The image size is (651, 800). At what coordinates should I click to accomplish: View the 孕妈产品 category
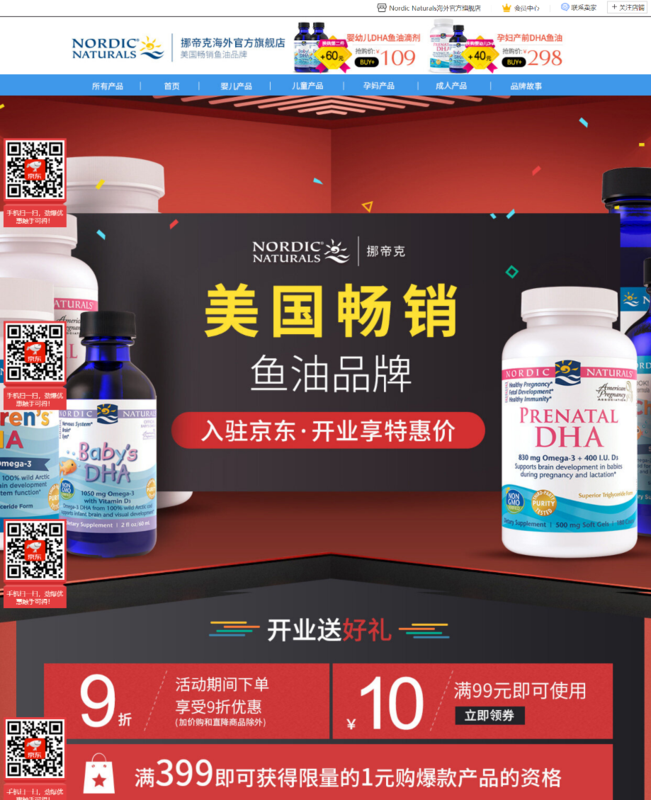tap(378, 86)
